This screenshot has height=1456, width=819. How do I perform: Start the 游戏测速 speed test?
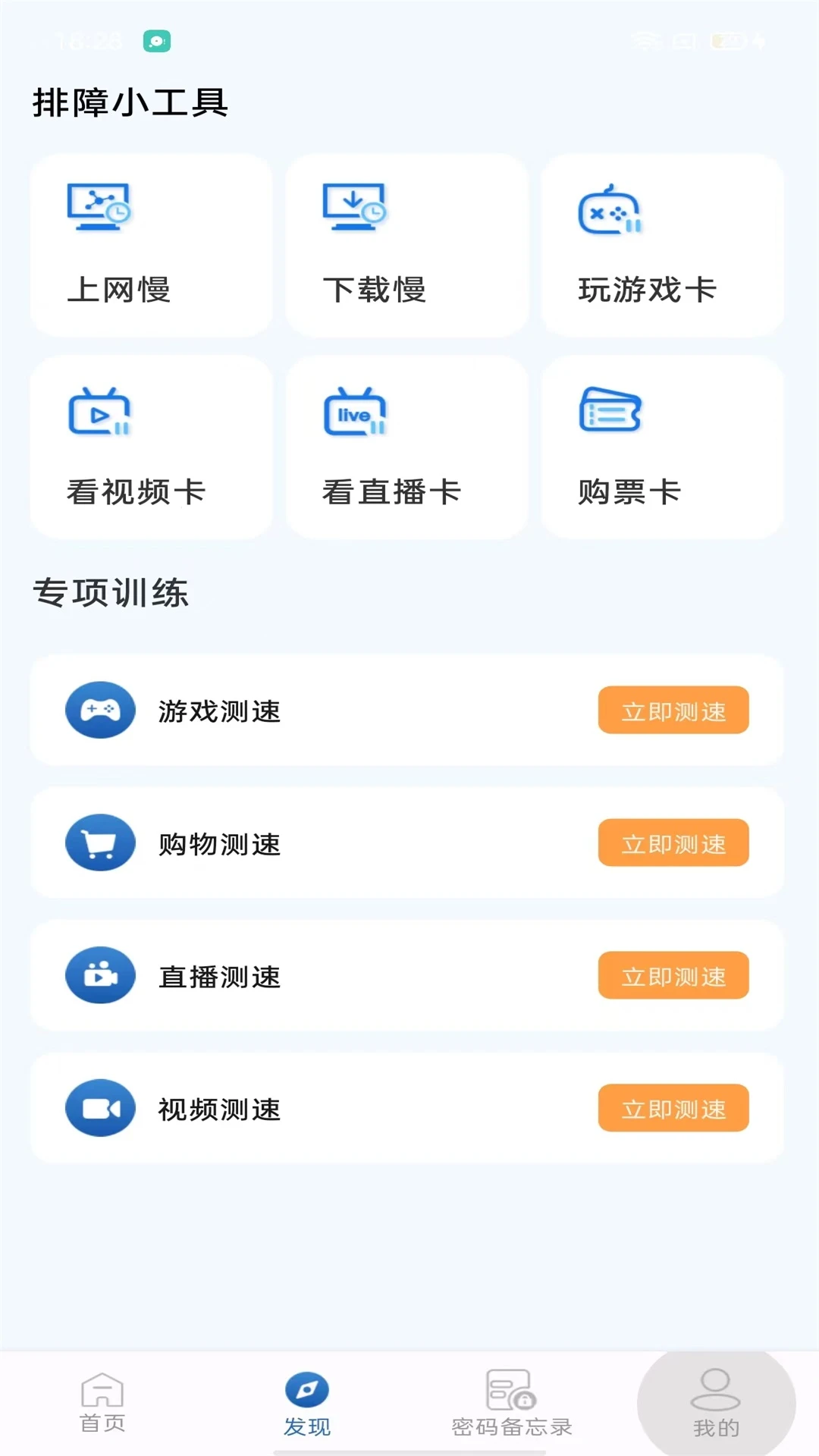click(x=673, y=711)
